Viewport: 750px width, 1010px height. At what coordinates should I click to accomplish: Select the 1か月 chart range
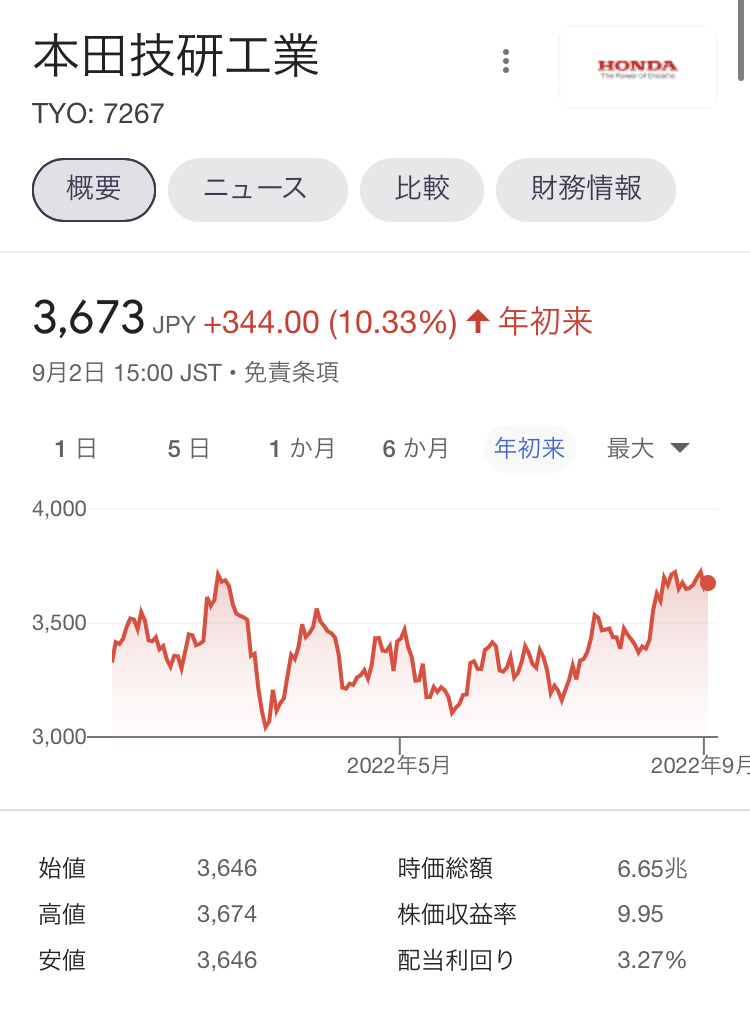[302, 449]
